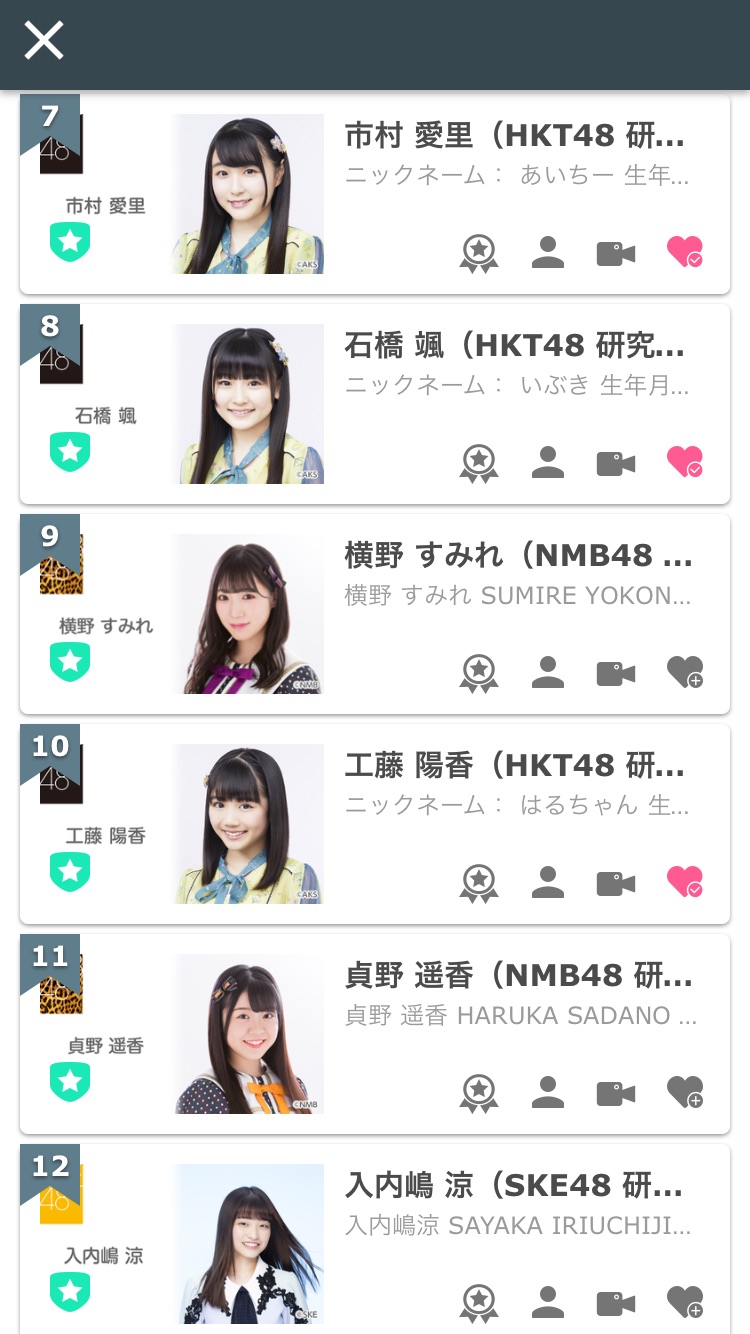
Task: Remove 石橋 颯 from favorites
Action: click(x=685, y=462)
